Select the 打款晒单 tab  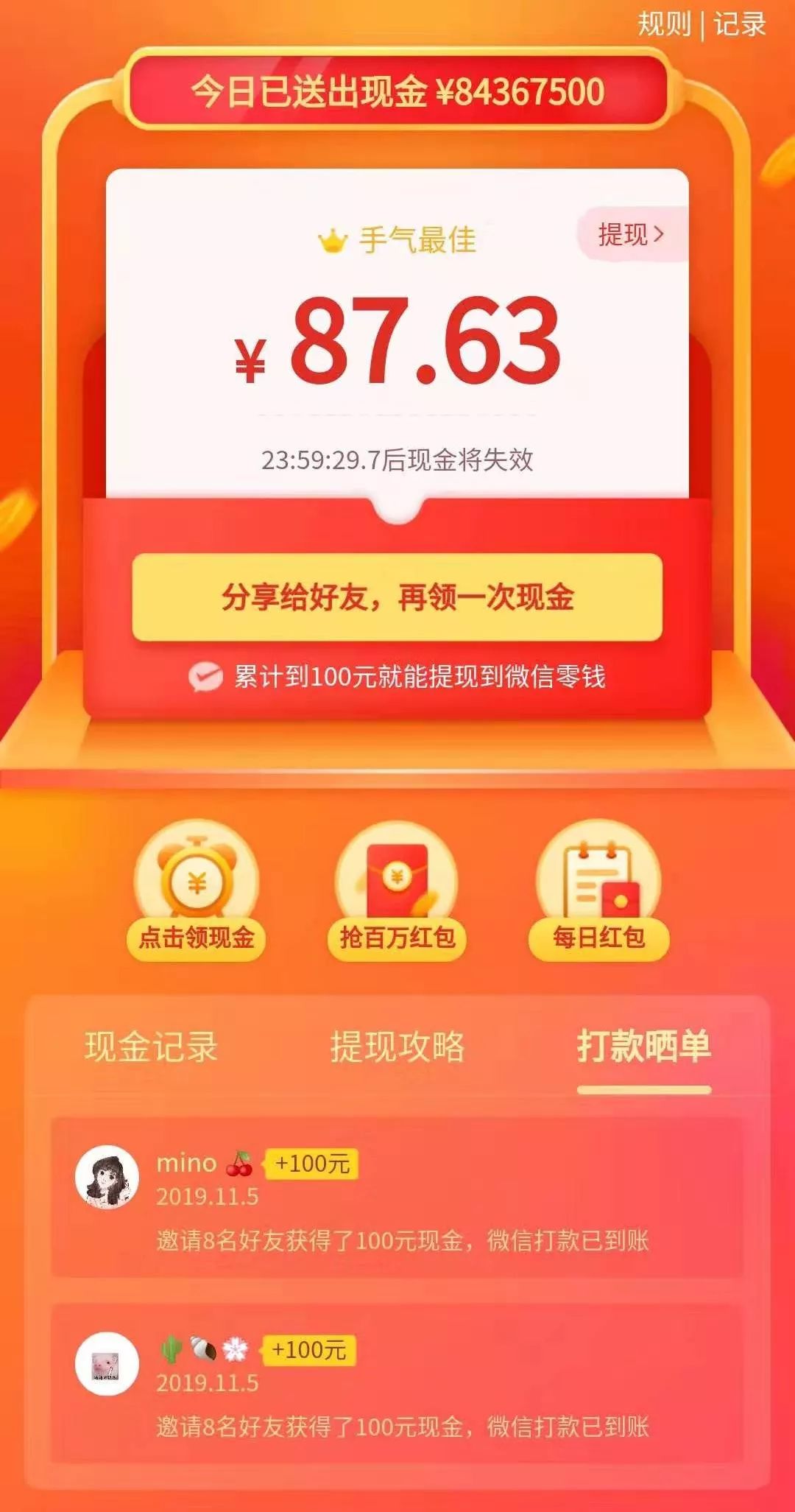click(x=643, y=1047)
